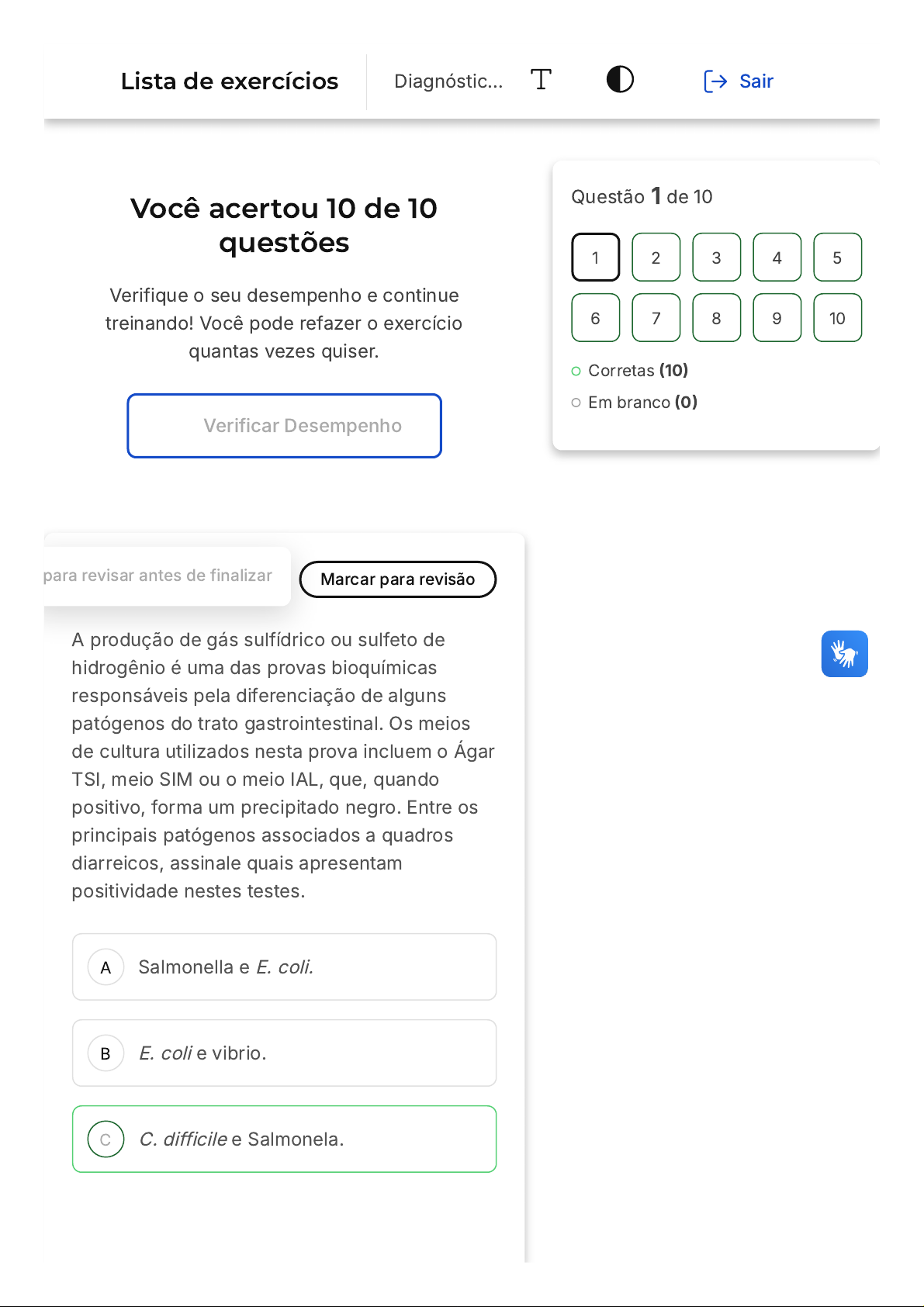Choose answer B: E. coli e vibrio

pos(285,1053)
